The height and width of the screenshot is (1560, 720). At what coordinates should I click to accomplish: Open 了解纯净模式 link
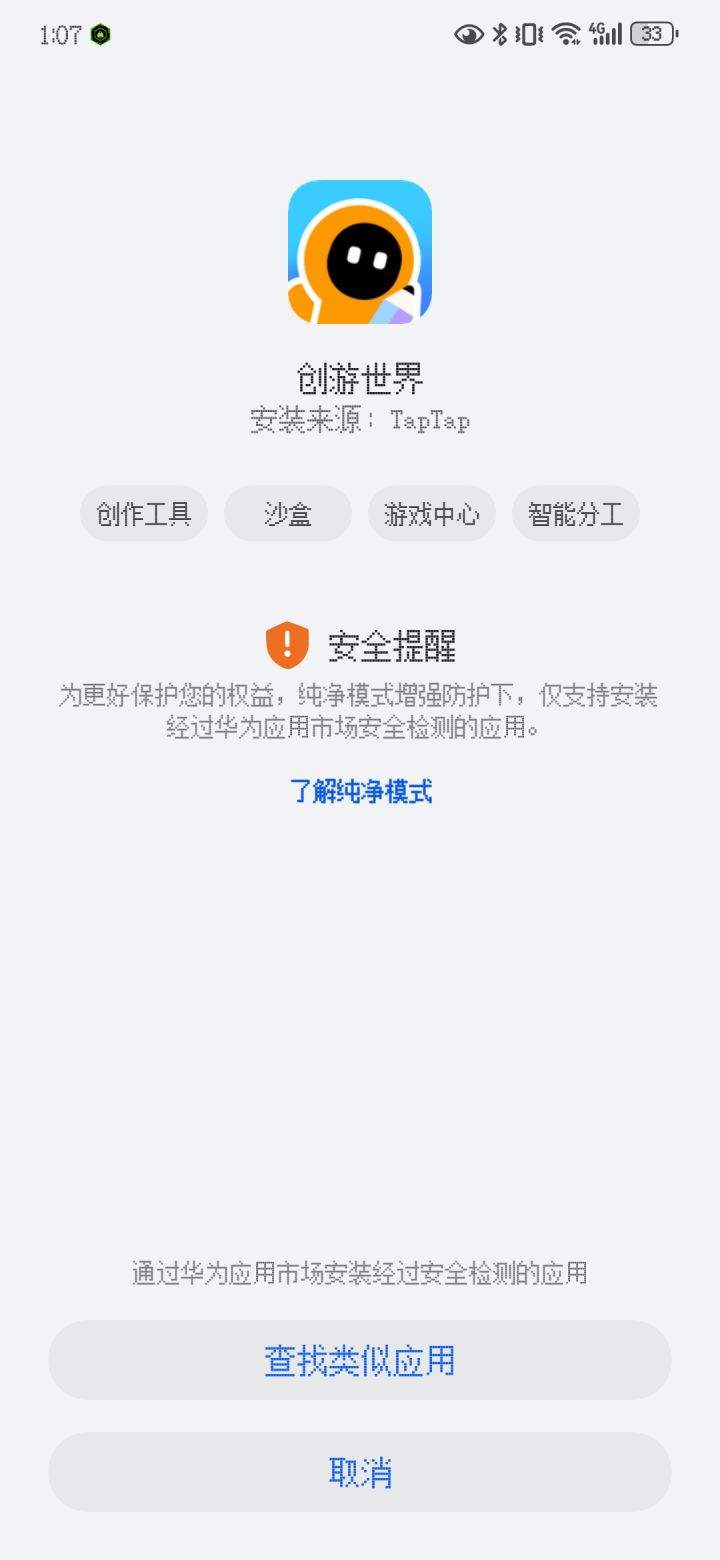click(359, 791)
